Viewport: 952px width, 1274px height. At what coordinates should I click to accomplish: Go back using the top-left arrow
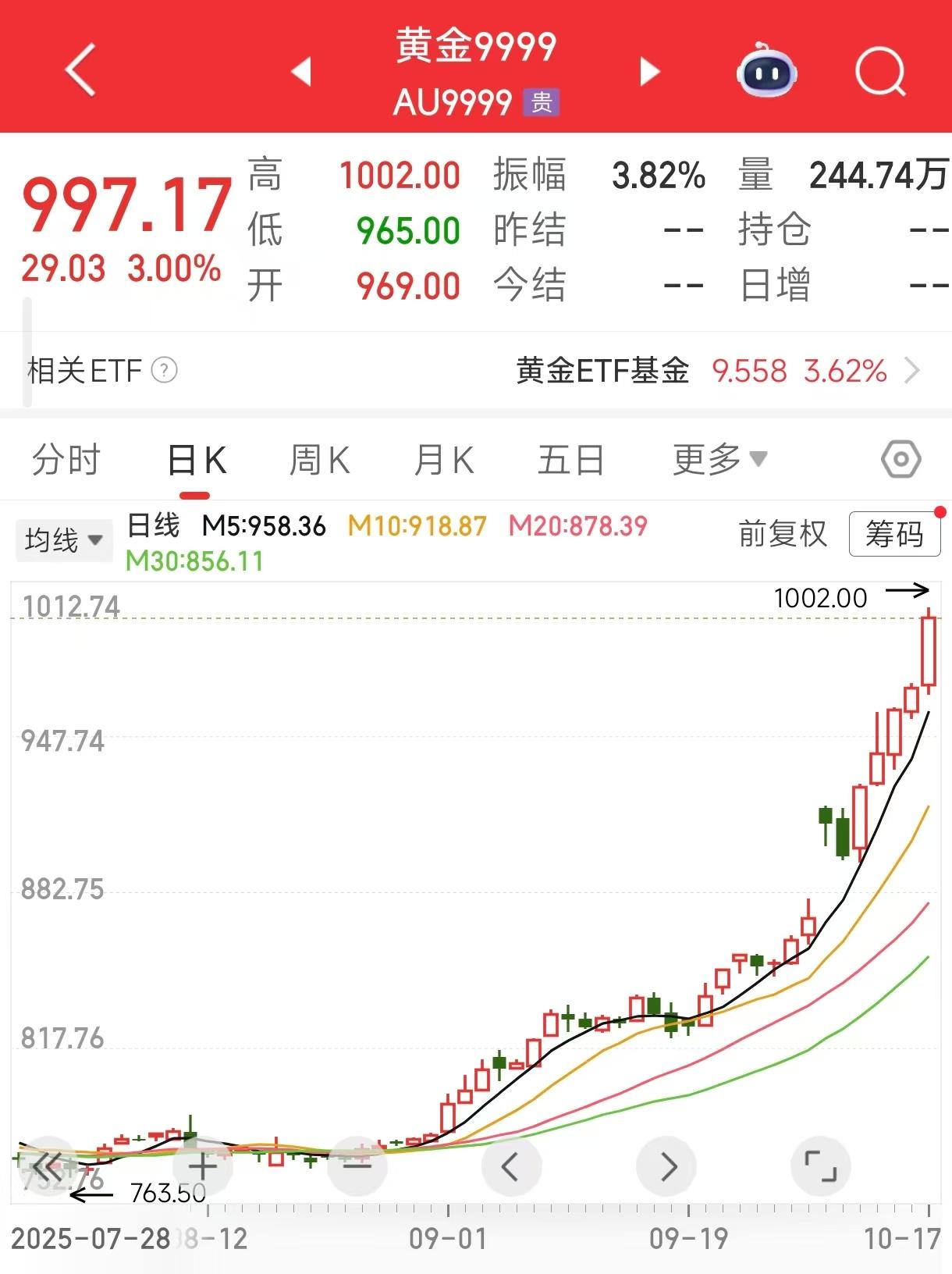[80, 70]
